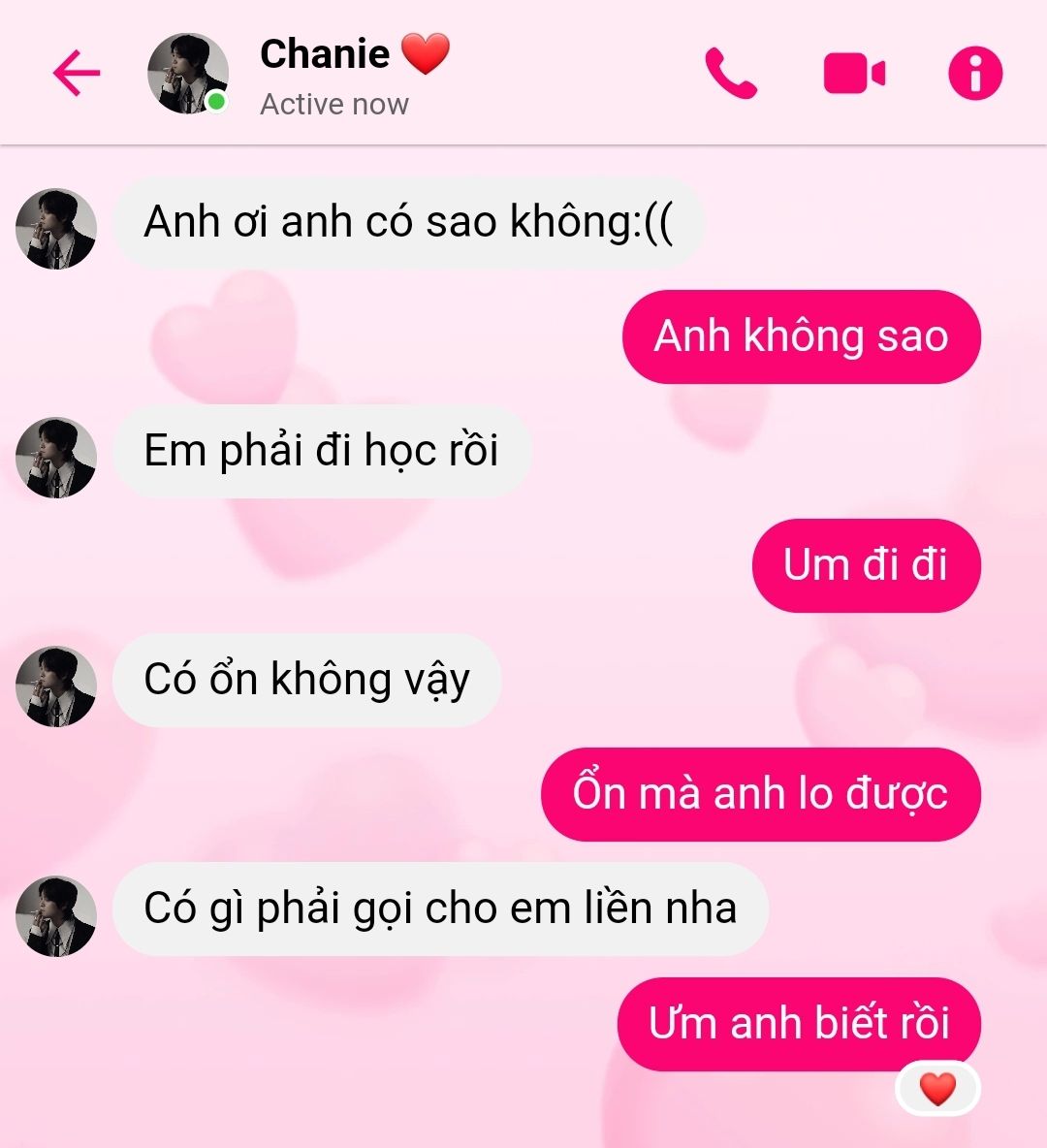Start a video call with Chanie
1047x1148 pixels.
click(x=854, y=74)
